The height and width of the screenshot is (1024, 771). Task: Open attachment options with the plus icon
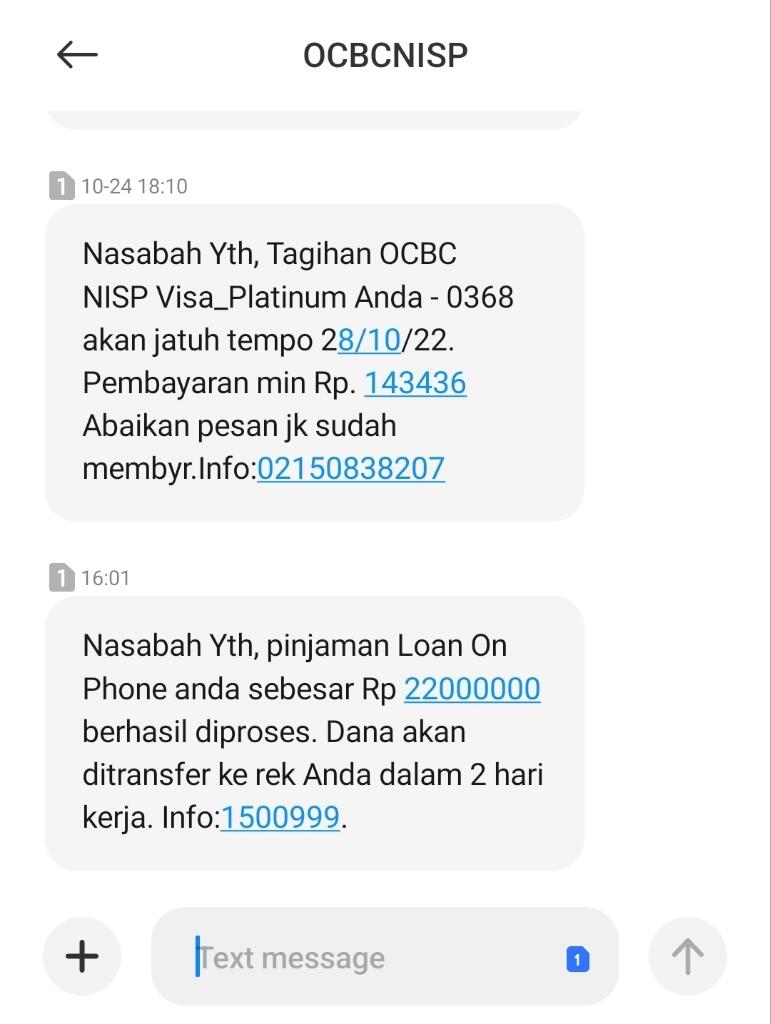coord(81,956)
